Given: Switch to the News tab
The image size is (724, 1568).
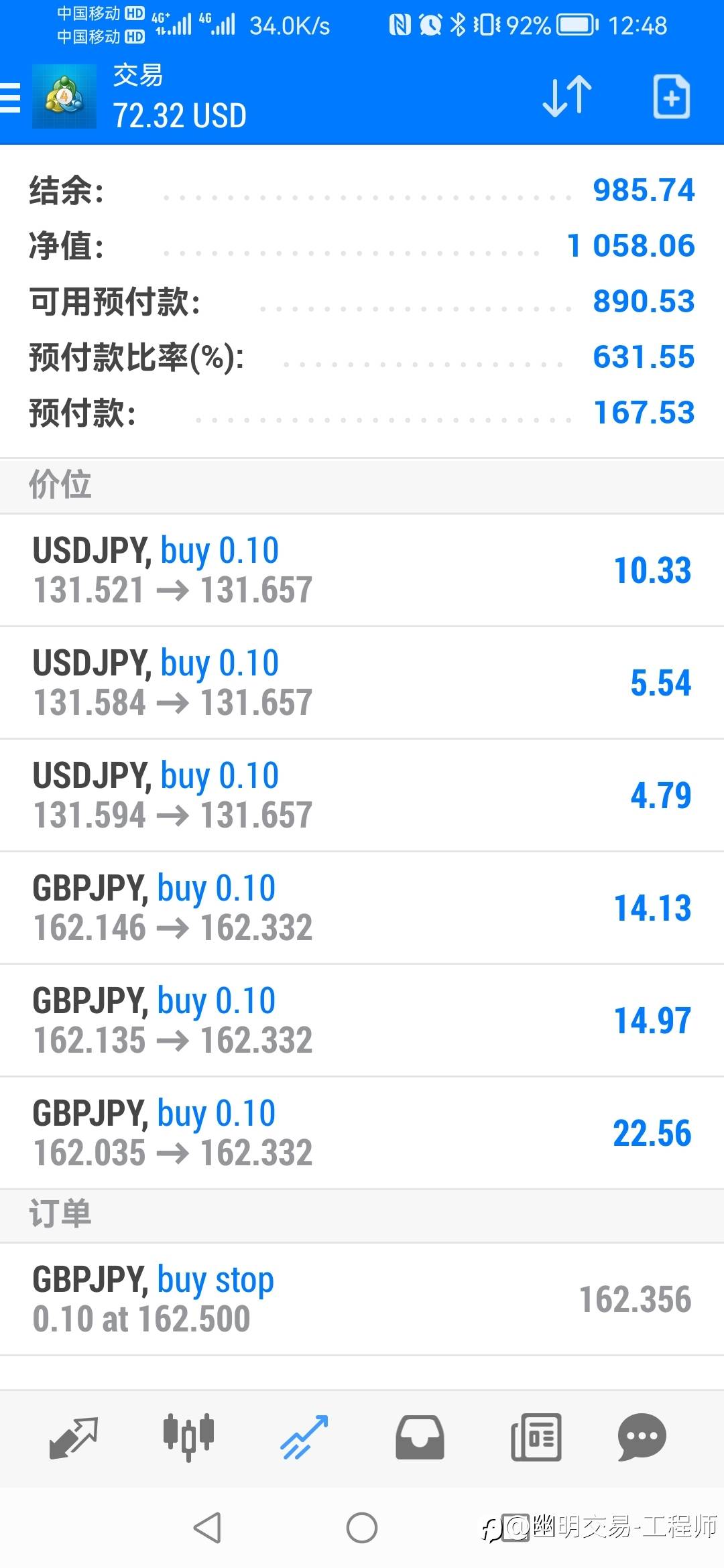Looking at the screenshot, I should pyautogui.click(x=536, y=1437).
